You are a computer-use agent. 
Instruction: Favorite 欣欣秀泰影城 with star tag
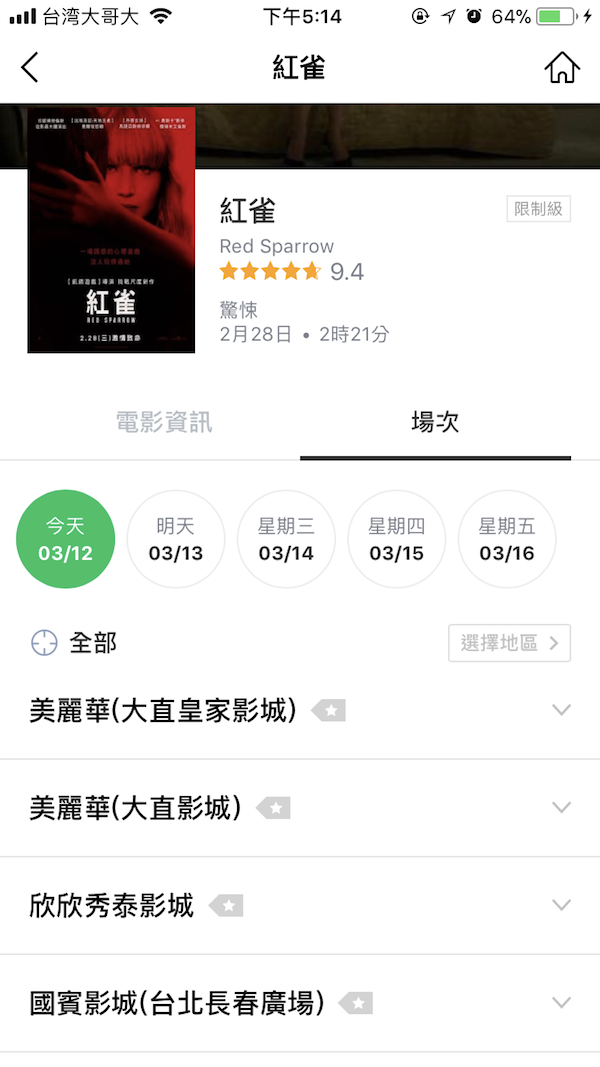click(227, 906)
